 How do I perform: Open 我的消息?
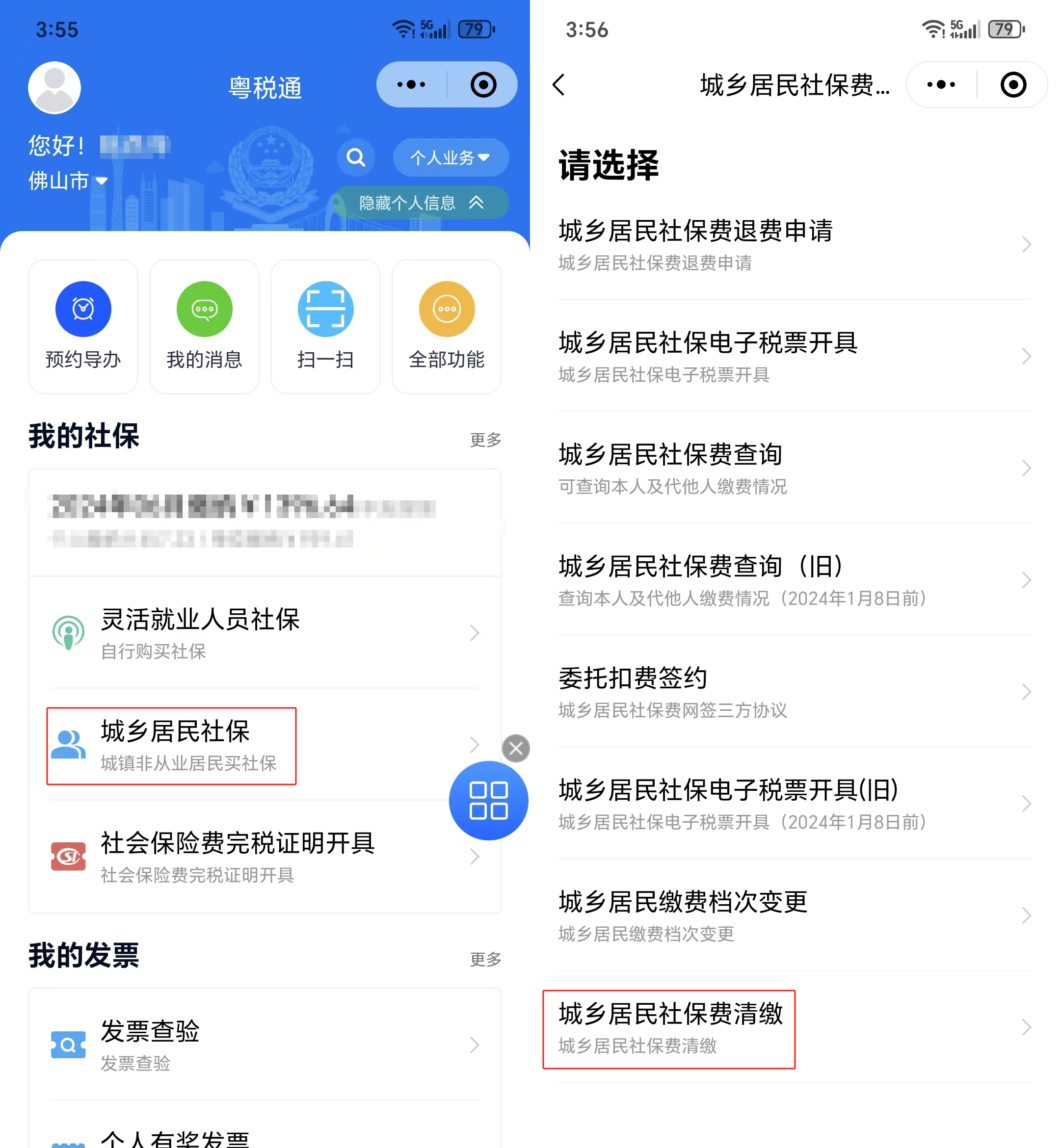pyautogui.click(x=204, y=326)
